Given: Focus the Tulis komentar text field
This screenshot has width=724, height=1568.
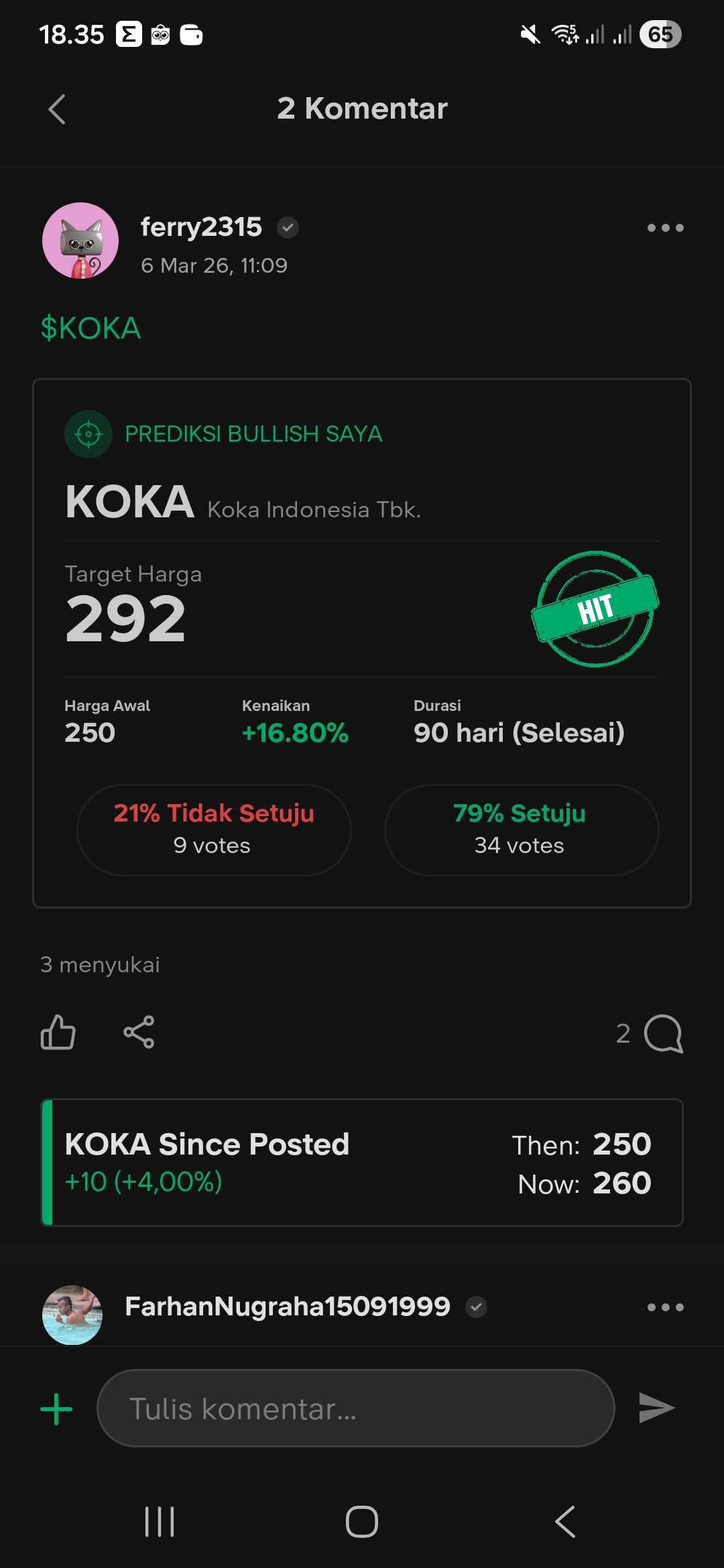Looking at the screenshot, I should tap(355, 1409).
